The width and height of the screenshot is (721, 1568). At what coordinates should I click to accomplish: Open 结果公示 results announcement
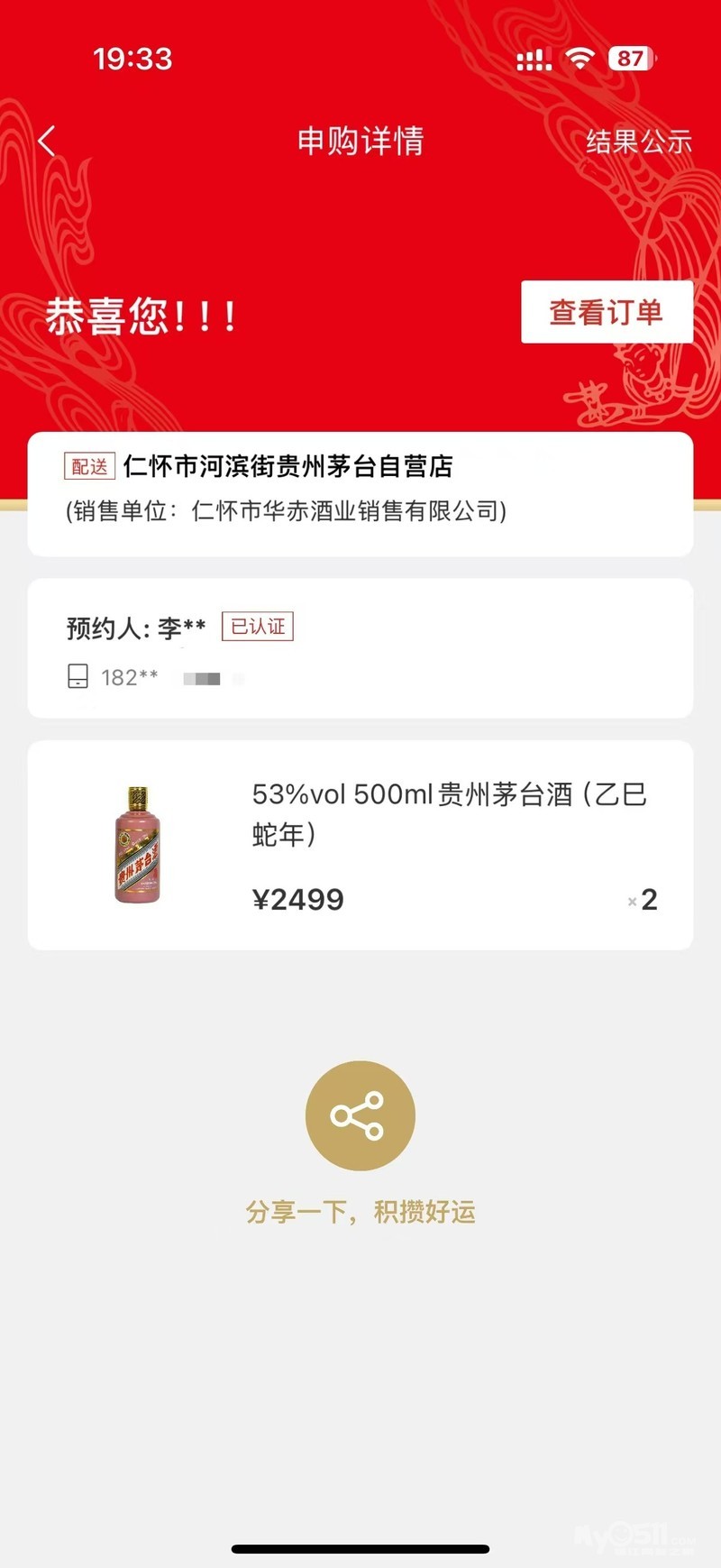click(x=638, y=142)
